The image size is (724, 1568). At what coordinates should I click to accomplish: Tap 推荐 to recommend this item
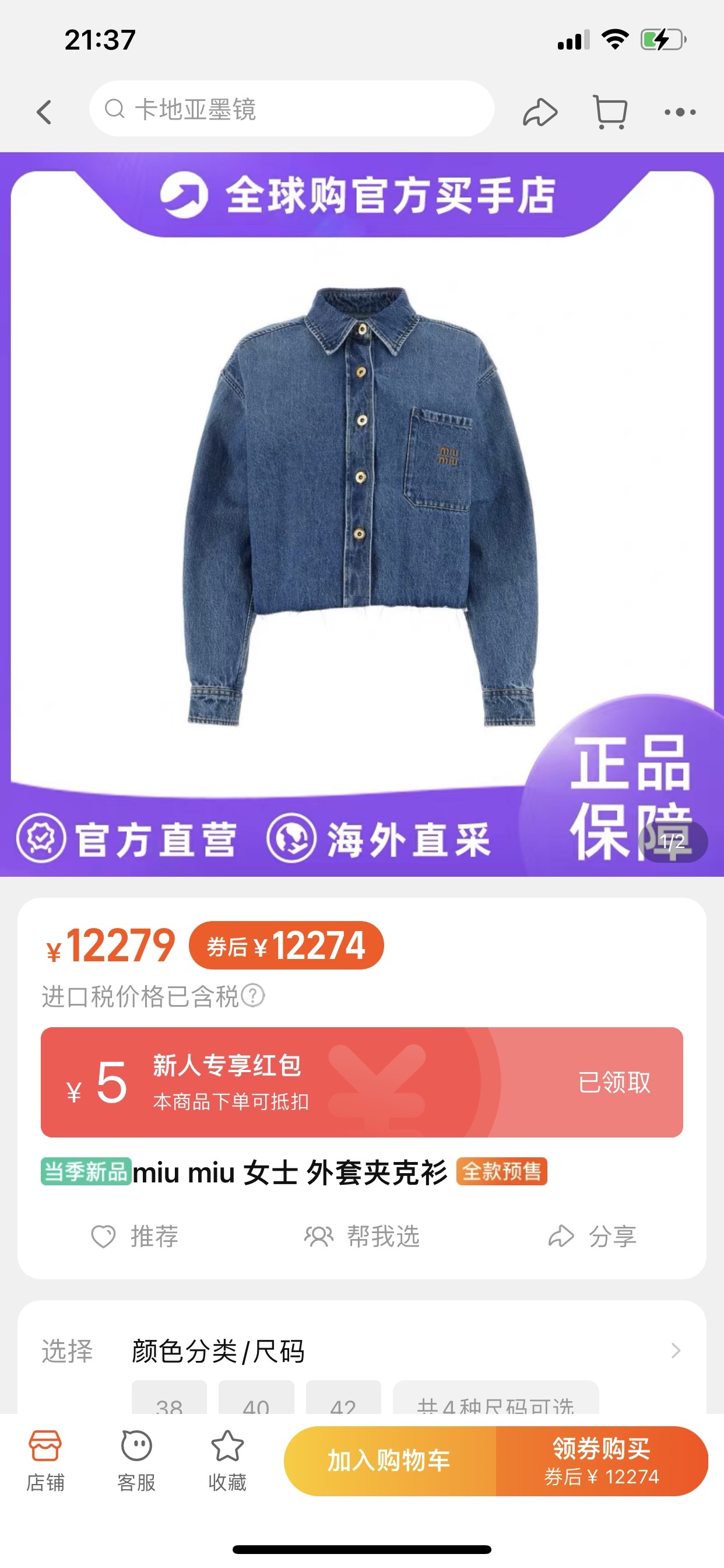tap(135, 1236)
